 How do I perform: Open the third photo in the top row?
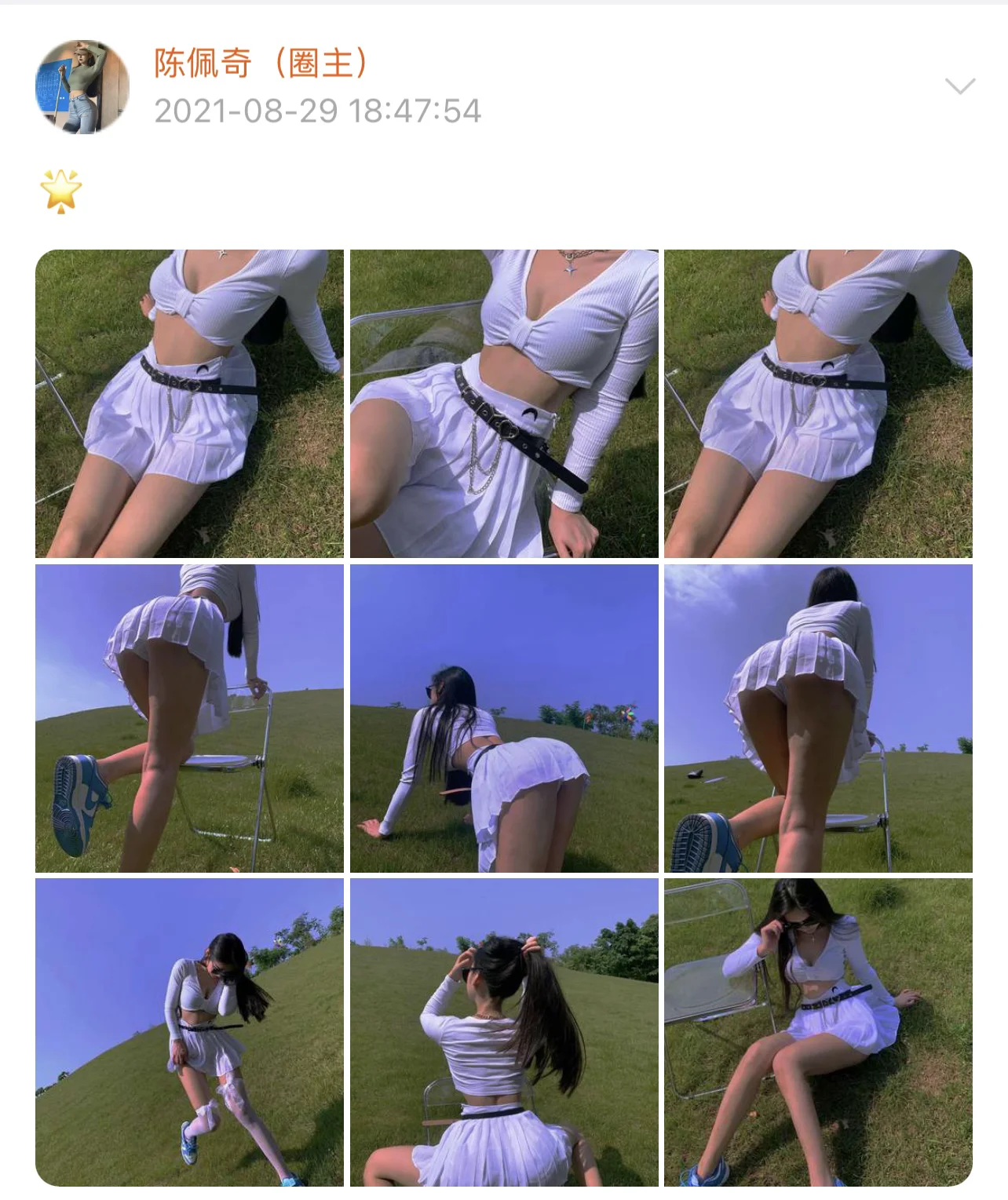818,403
